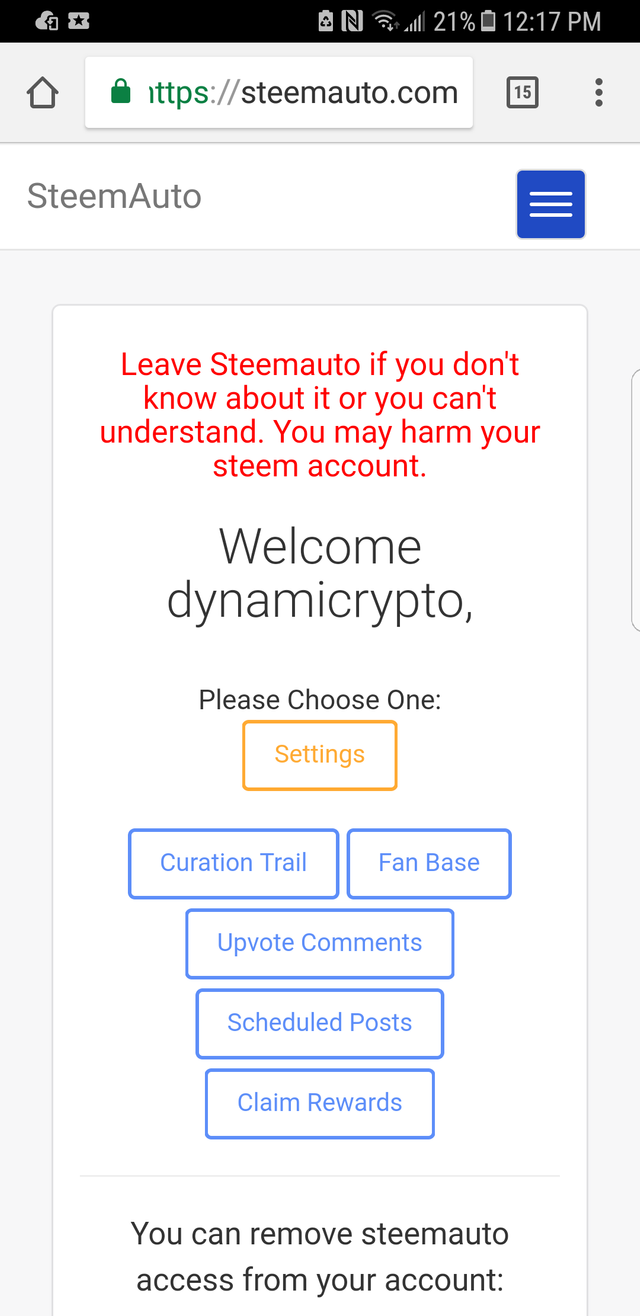640x1316 pixels.
Task: Open the Settings button
Action: tap(319, 755)
